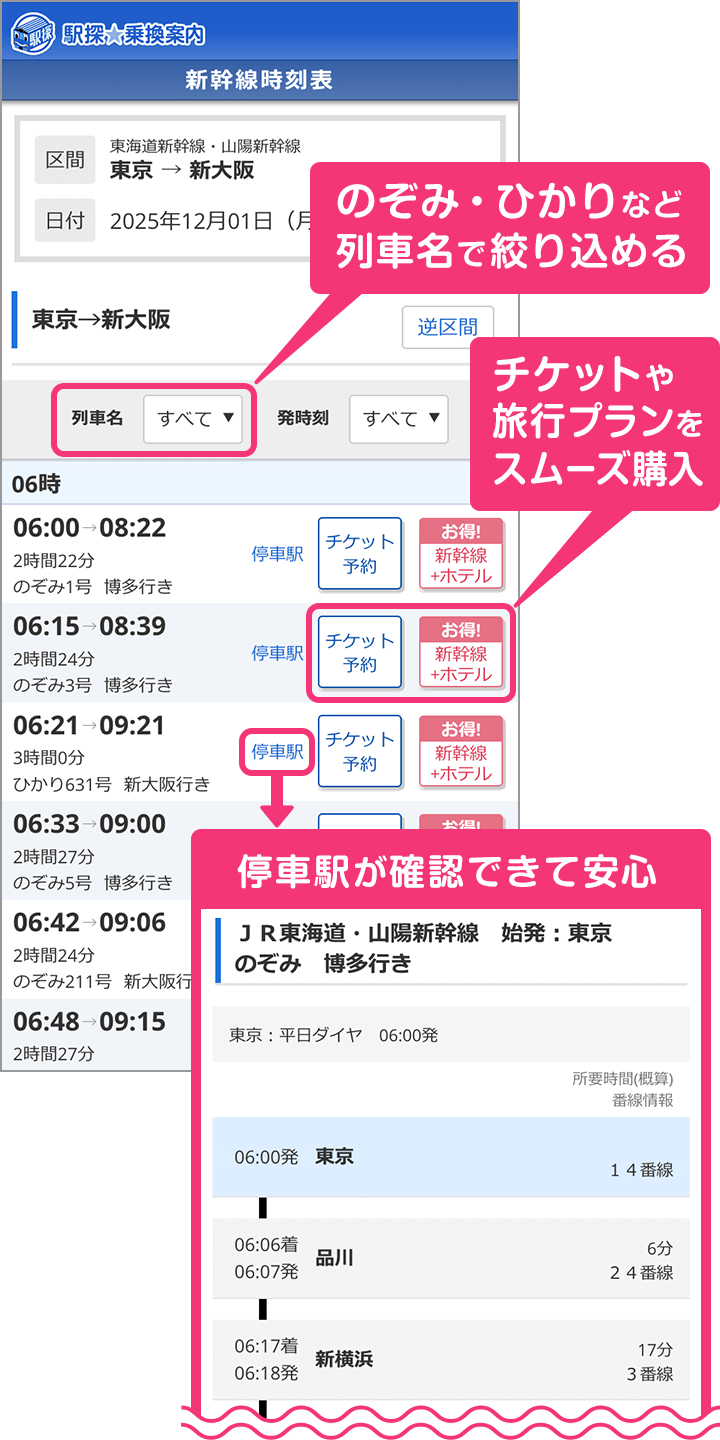Open the 発時刻 departure time dropdown
Screen dimensions: 720x1440
[399, 420]
